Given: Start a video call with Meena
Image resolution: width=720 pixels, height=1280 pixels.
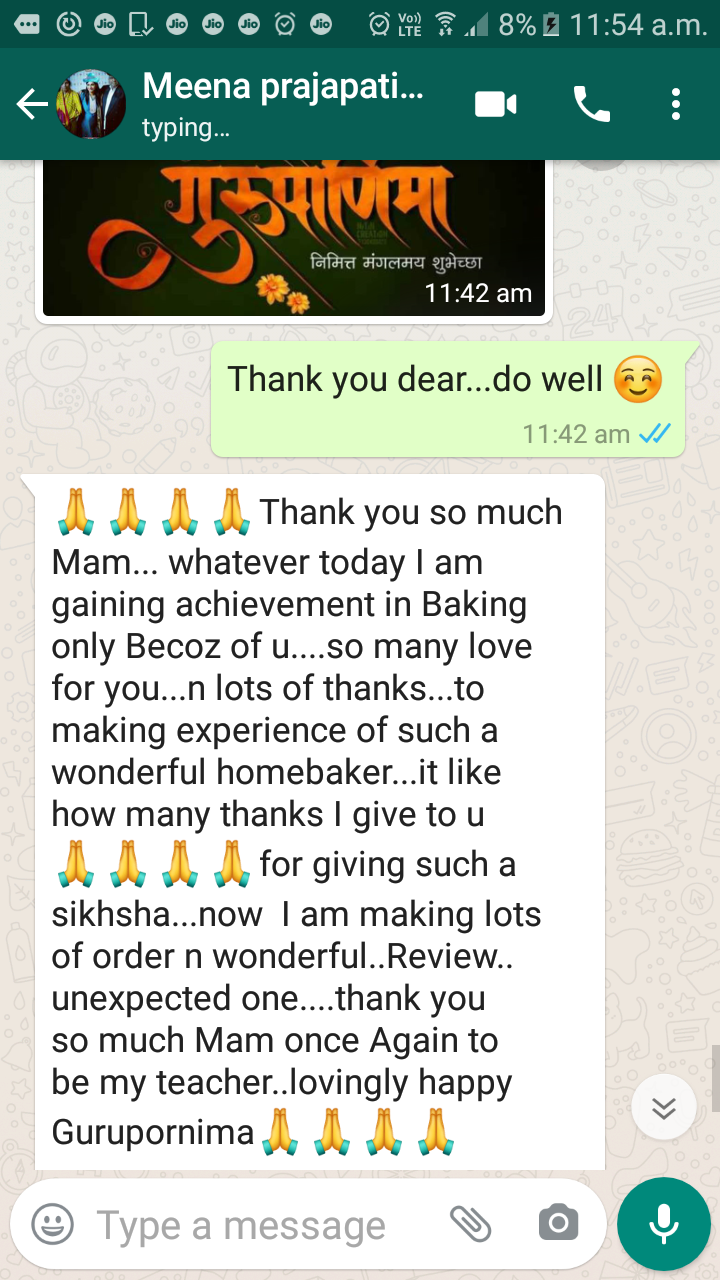Looking at the screenshot, I should click(496, 104).
